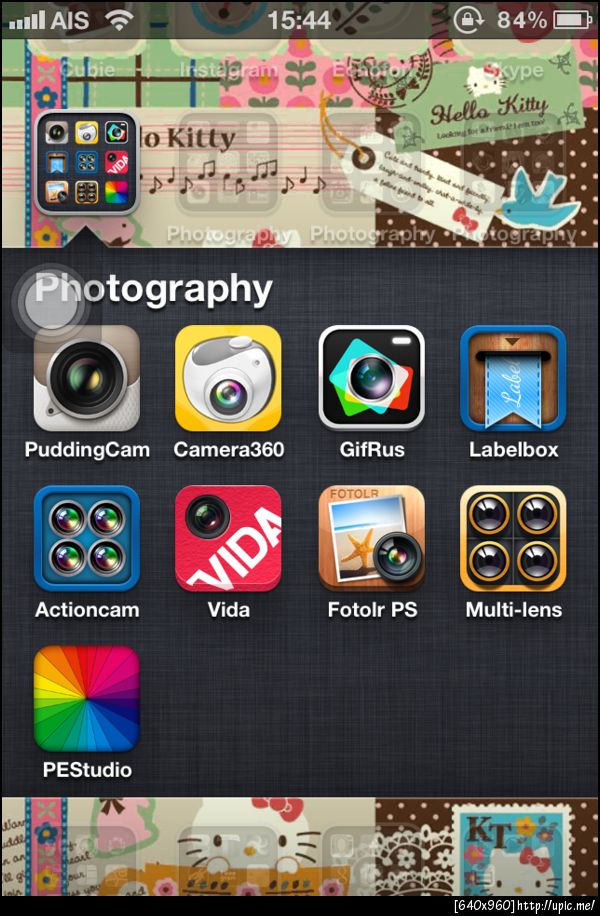
Task: Open PEStudio
Action: (86, 698)
